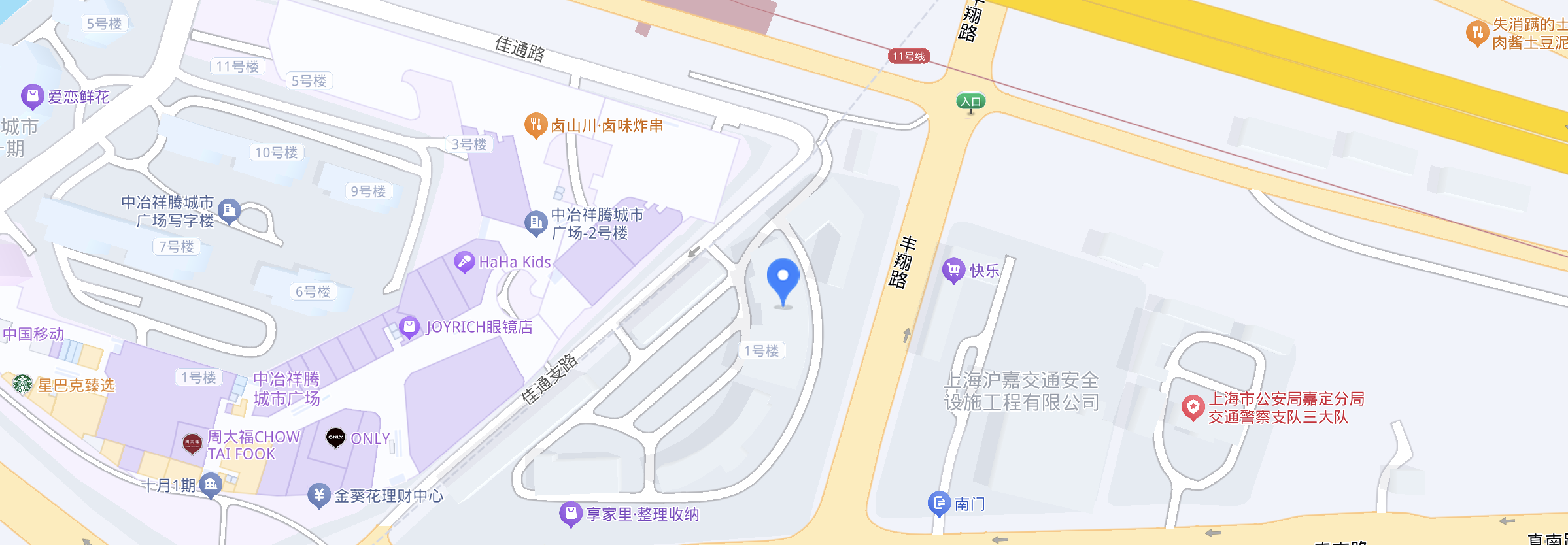Viewport: 1568px width, 545px height.
Task: Select the 十月1期 building marker
Action: point(211,485)
